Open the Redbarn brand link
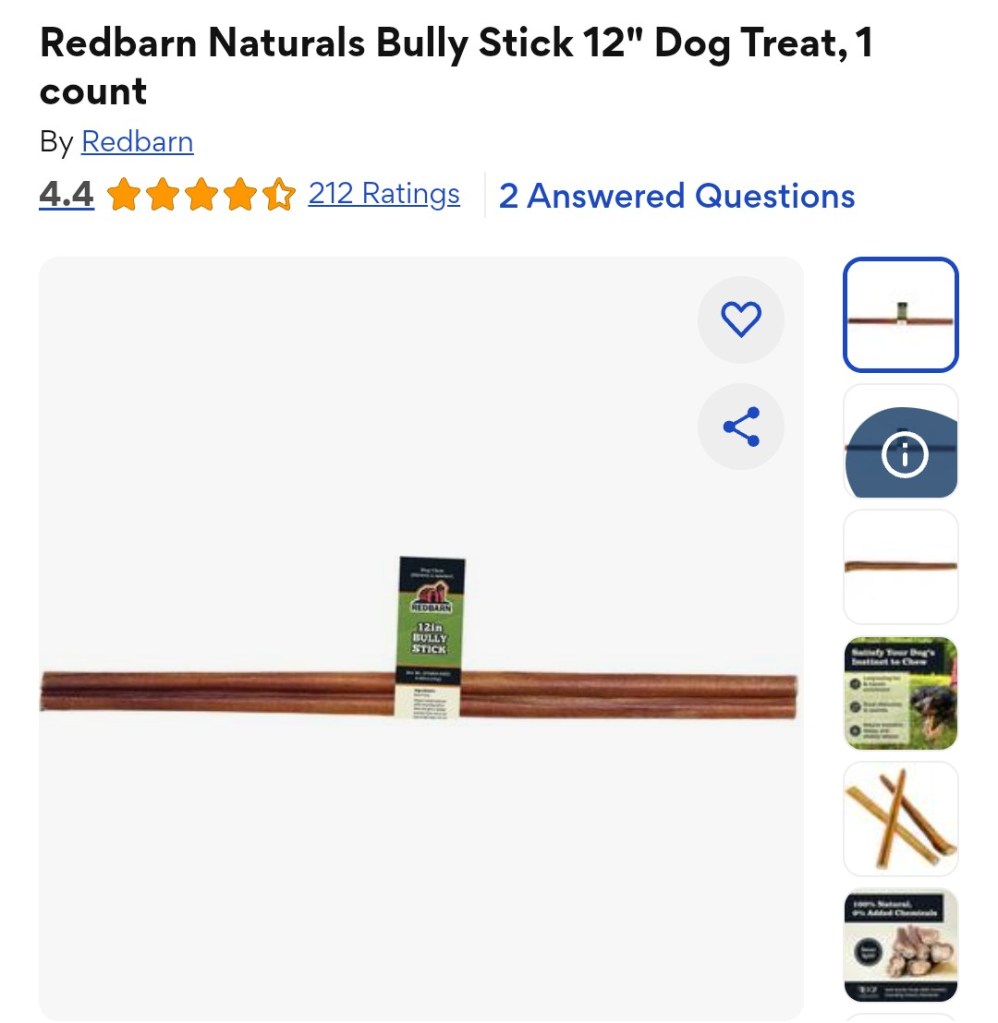This screenshot has width=998, height=1023. (x=137, y=142)
